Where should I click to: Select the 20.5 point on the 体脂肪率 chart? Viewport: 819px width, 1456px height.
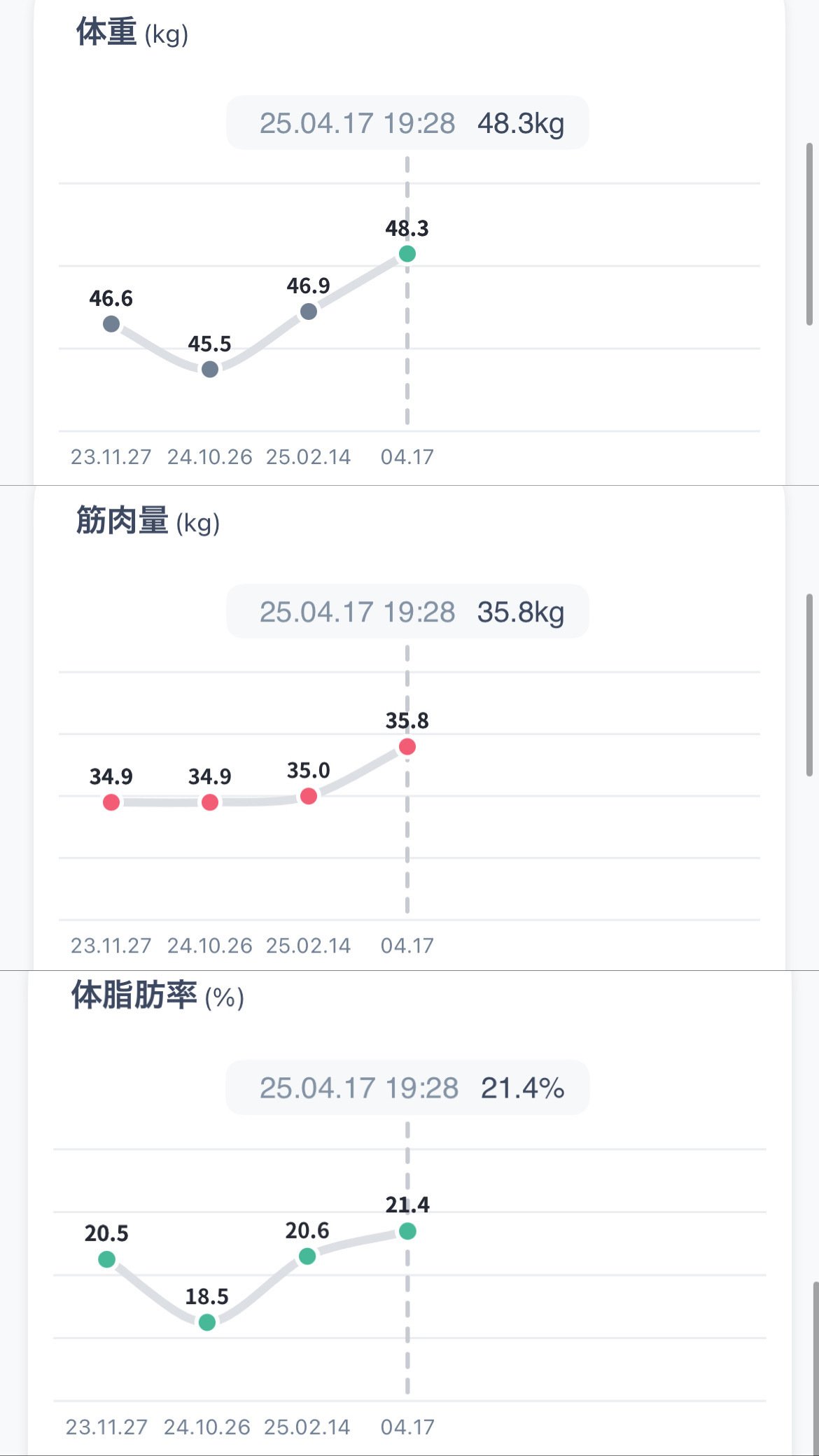pyautogui.click(x=106, y=1259)
